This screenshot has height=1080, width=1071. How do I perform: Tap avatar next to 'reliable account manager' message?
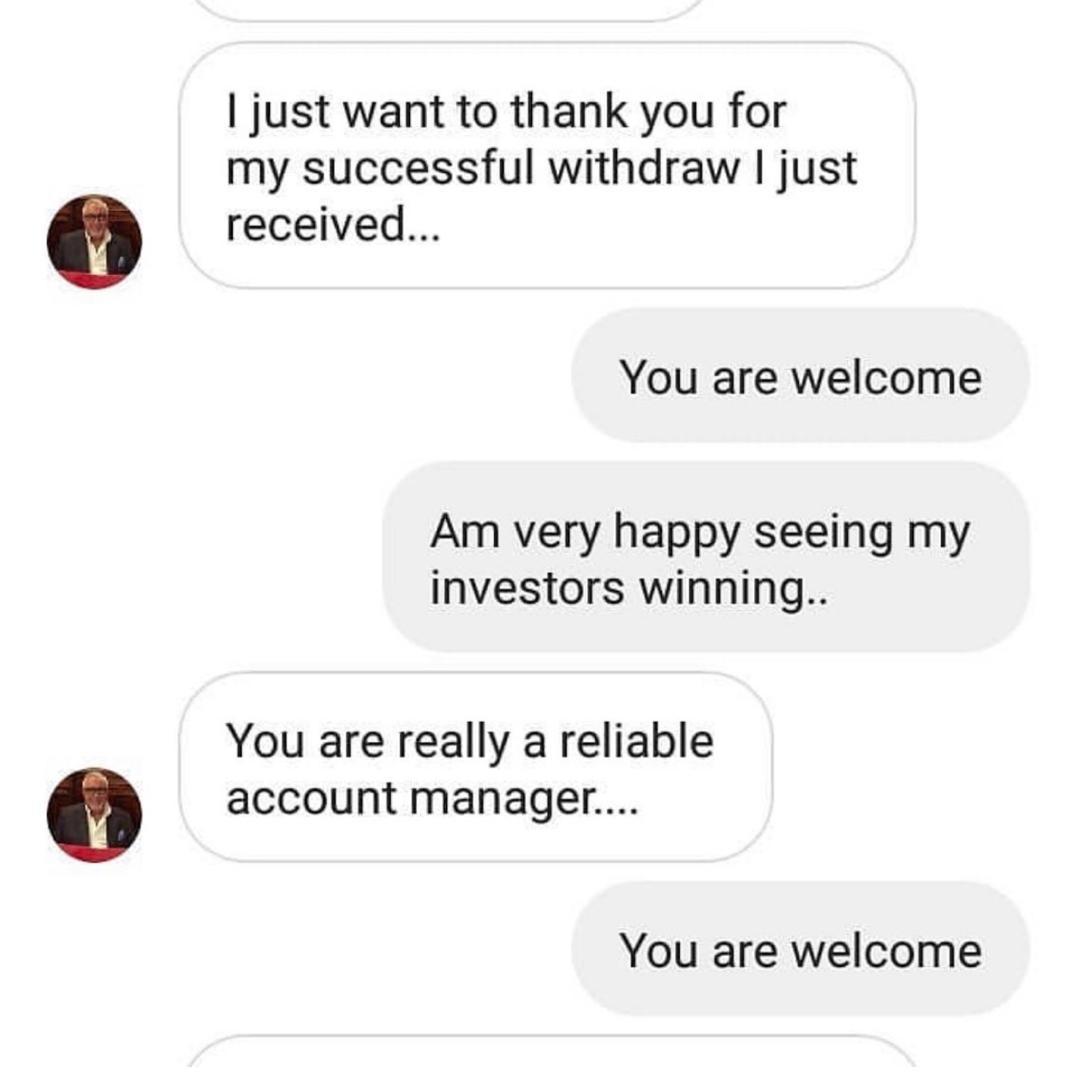pyautogui.click(x=94, y=815)
